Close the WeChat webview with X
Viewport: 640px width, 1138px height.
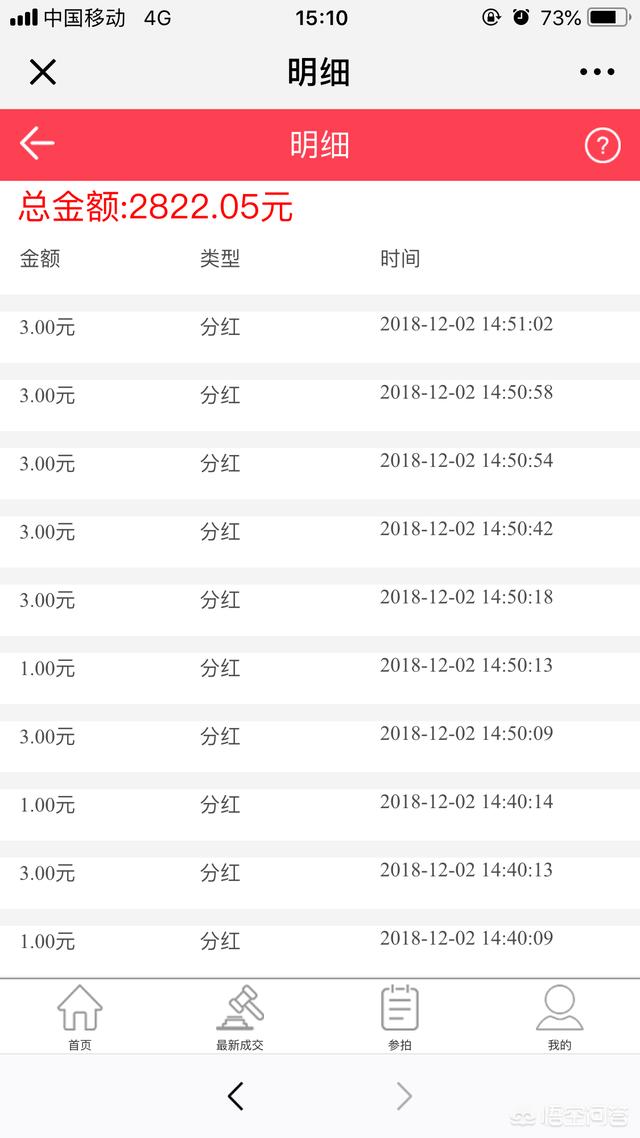43,72
